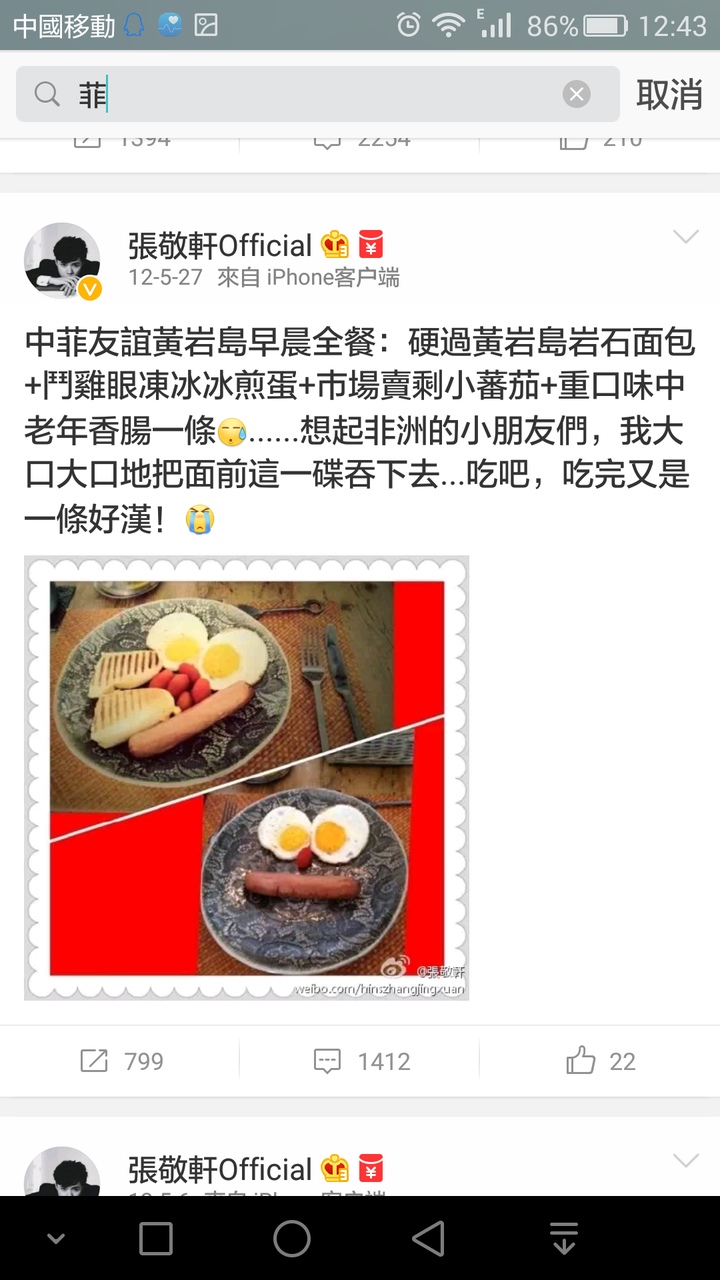This screenshot has height=1280, width=720.
Task: Open 張敬軒Official's avatar on the 12-5-27 post
Action: pyautogui.click(x=62, y=261)
